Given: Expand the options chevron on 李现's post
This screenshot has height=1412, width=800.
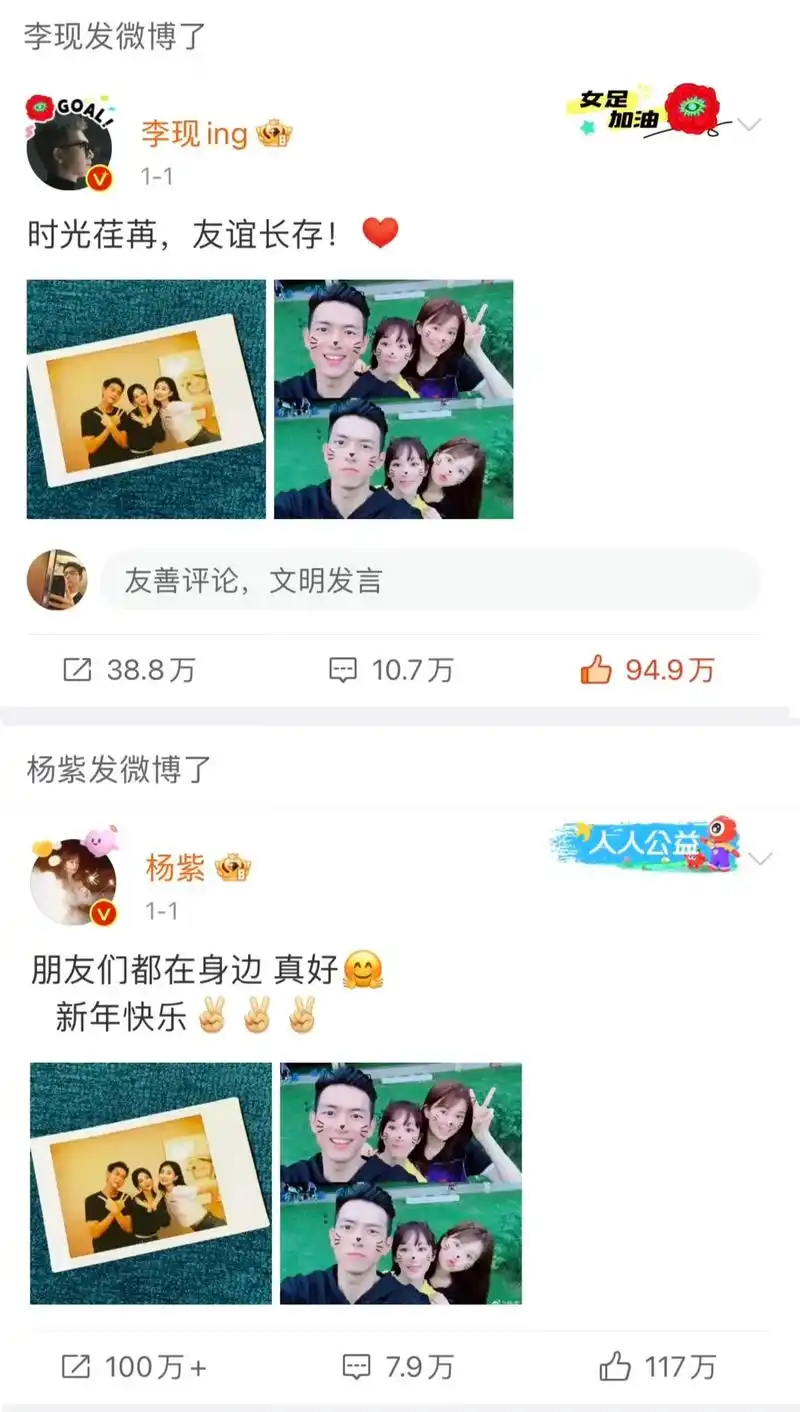Looking at the screenshot, I should tap(748, 126).
